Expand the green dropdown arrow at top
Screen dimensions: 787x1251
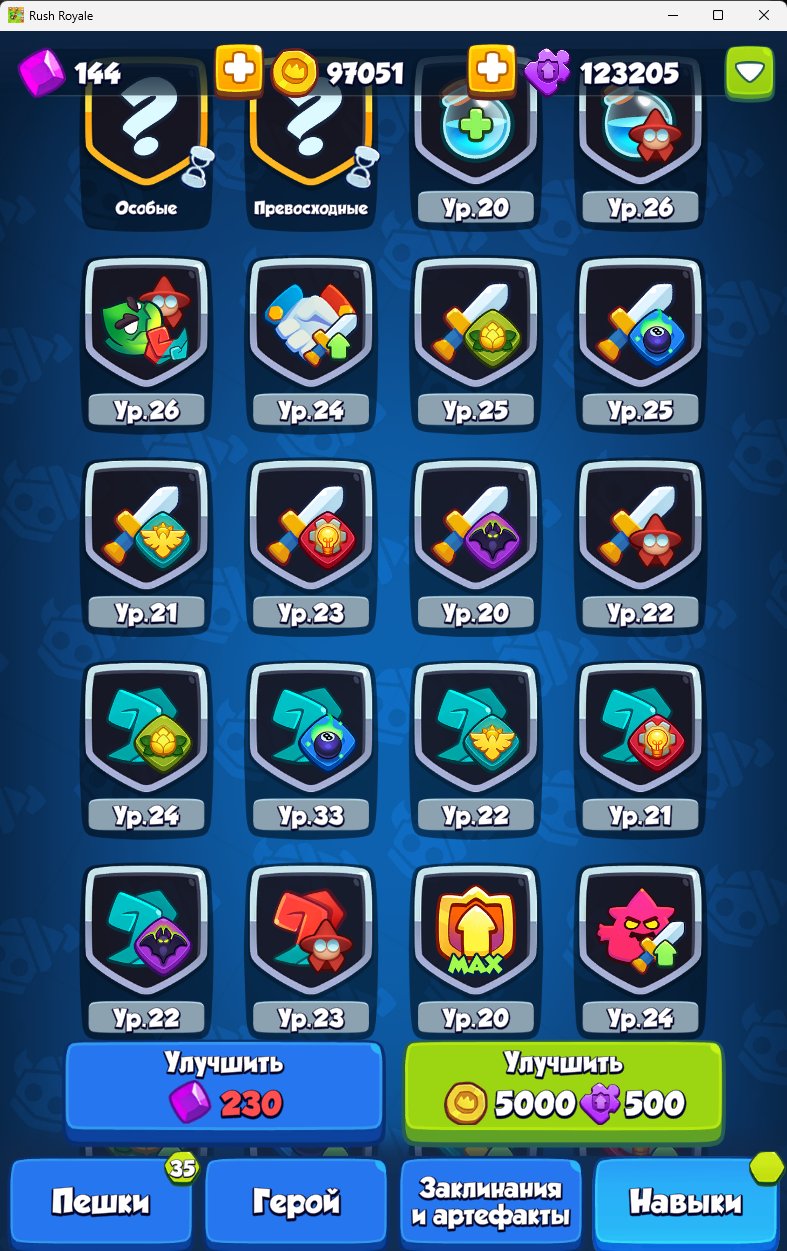pyautogui.click(x=750, y=72)
